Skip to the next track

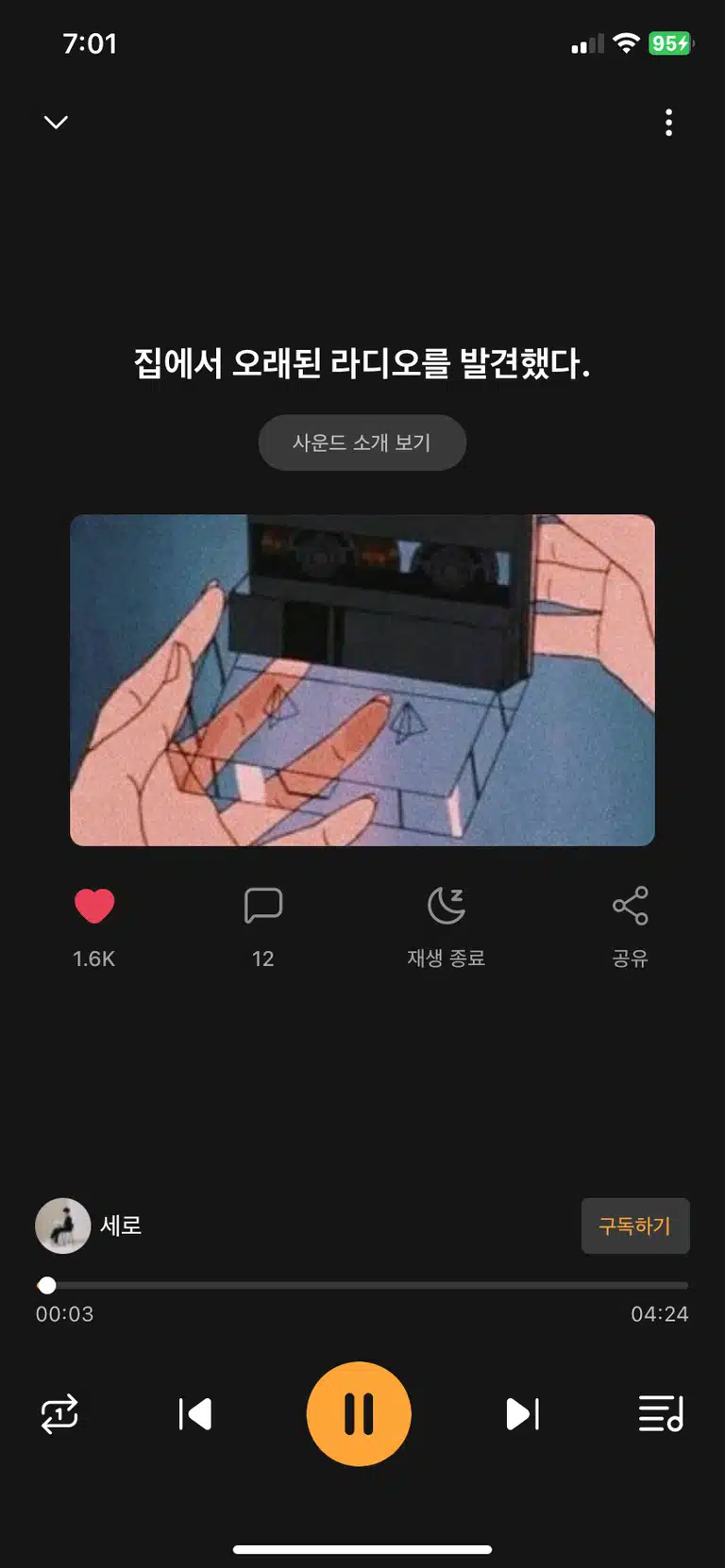point(522,1414)
